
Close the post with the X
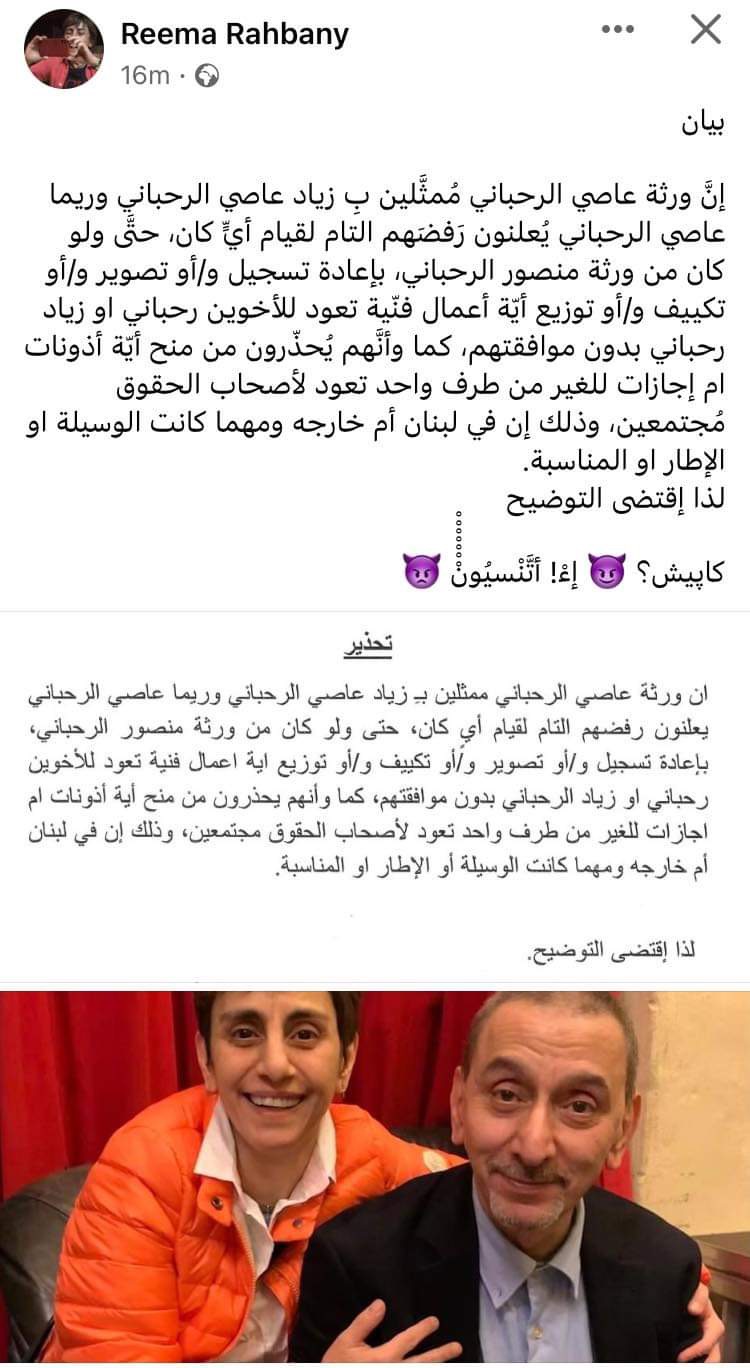point(706,31)
